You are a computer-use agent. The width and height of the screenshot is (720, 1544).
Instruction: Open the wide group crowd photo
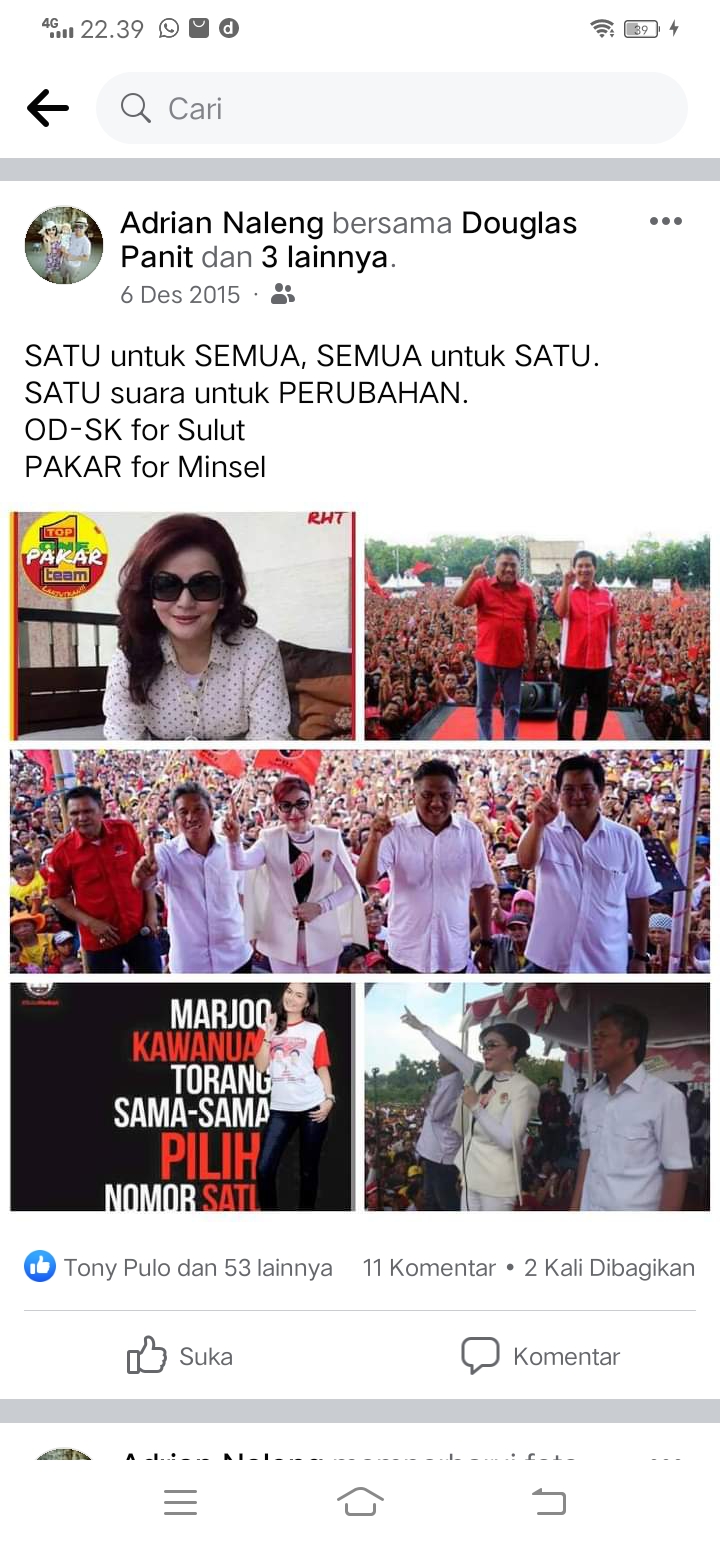[x=360, y=861]
